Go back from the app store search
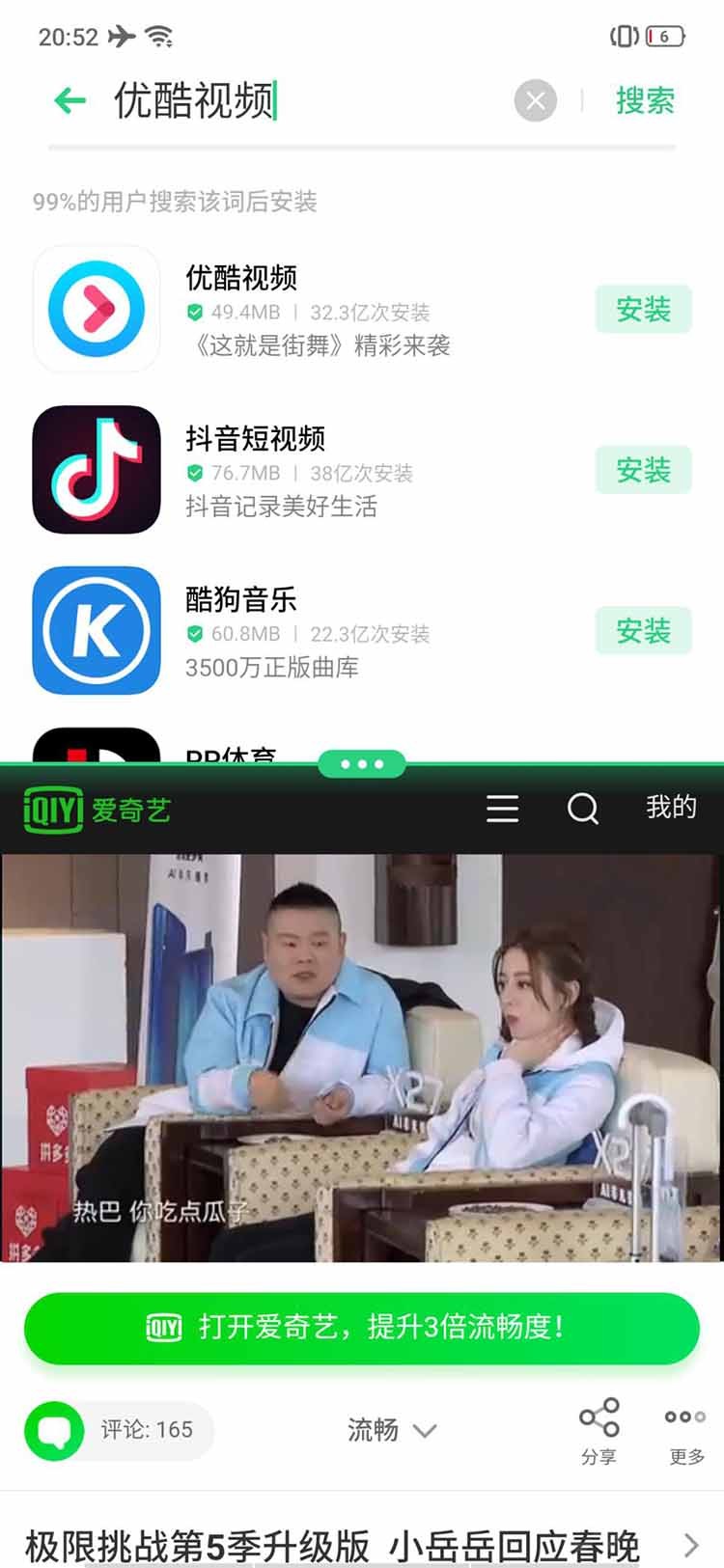 pos(70,100)
